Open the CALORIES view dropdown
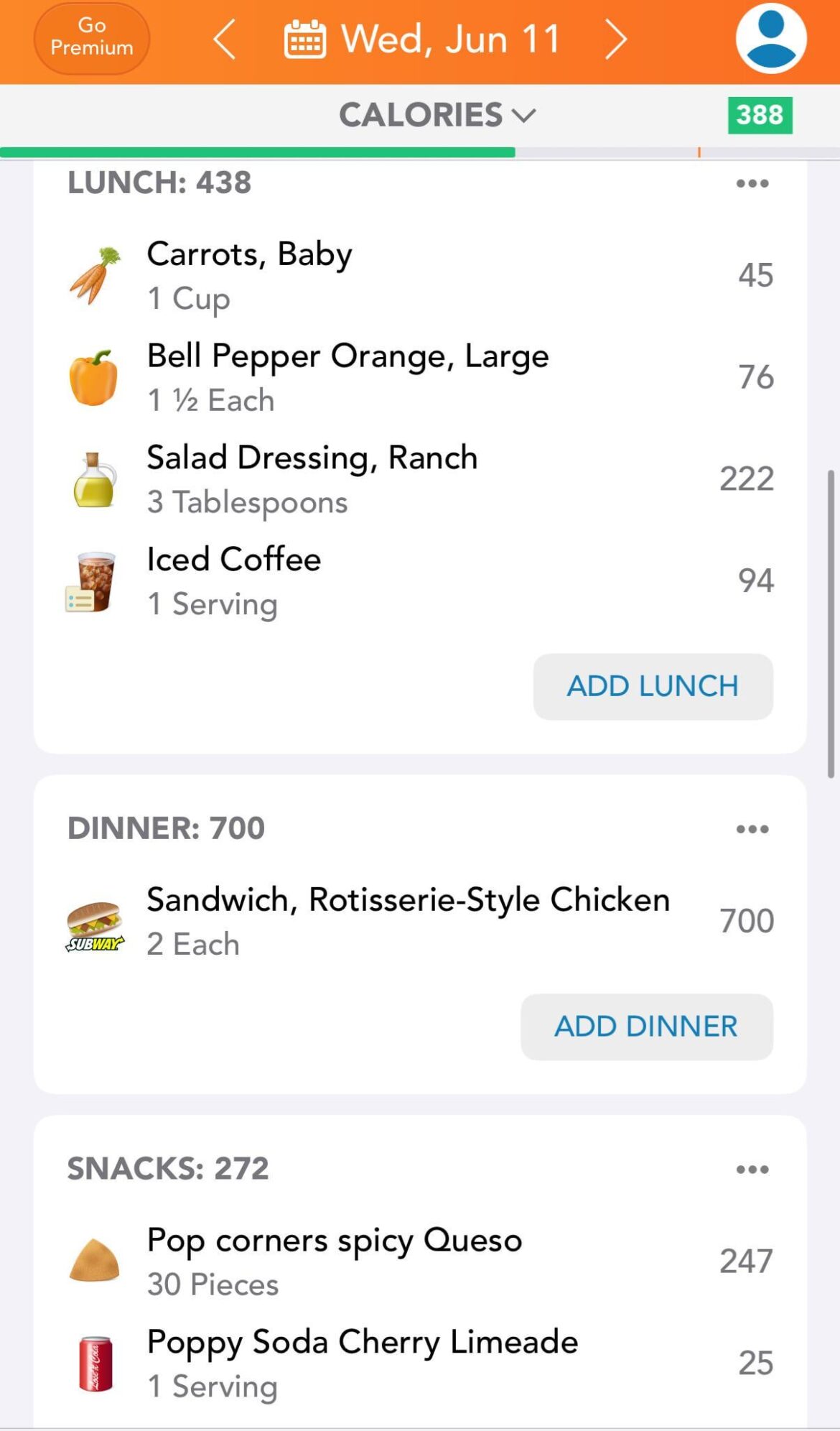The height and width of the screenshot is (1431, 840). pyautogui.click(x=434, y=115)
